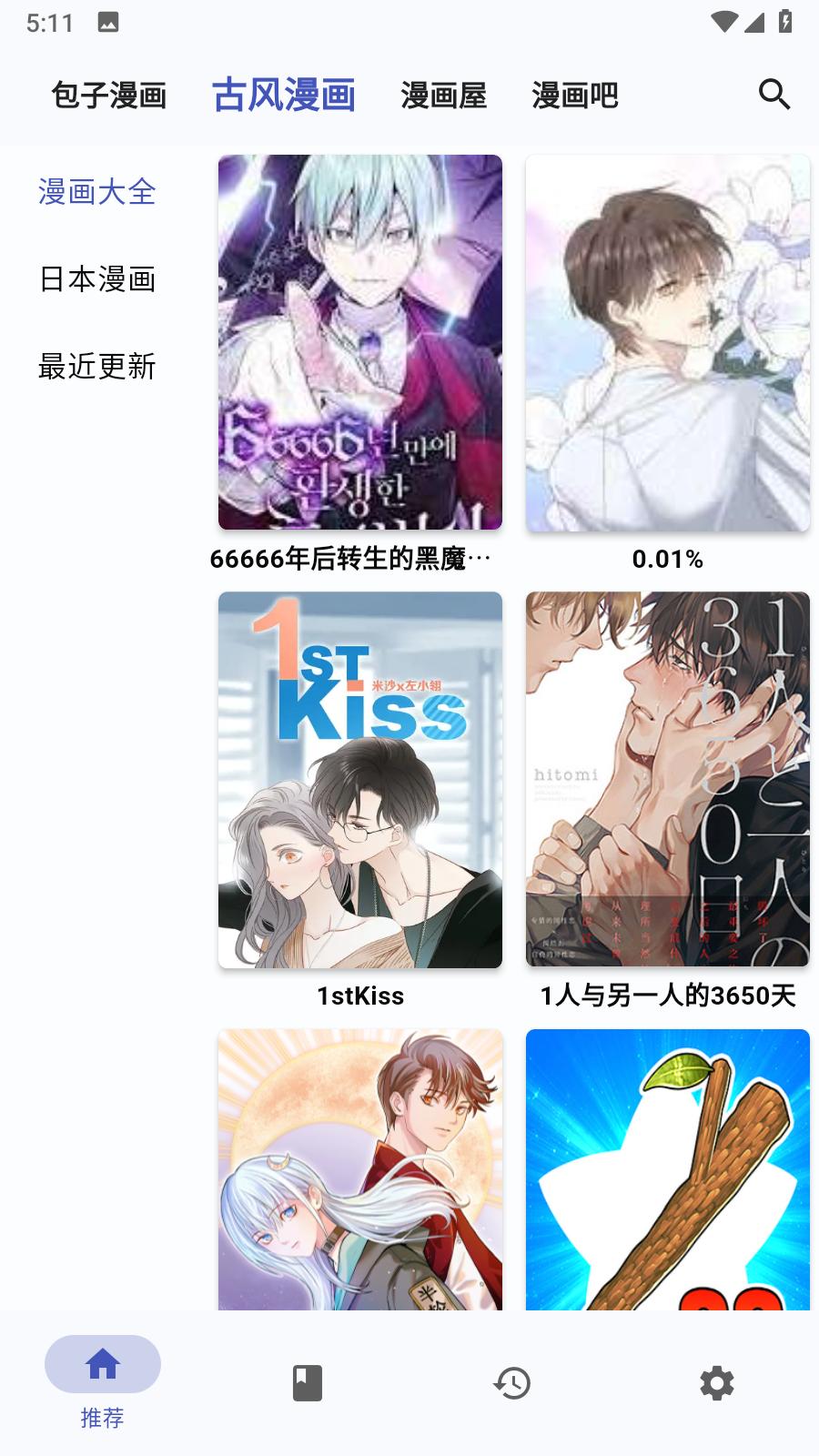This screenshot has width=819, height=1456.
Task: Open the settings gear icon
Action: [717, 1384]
